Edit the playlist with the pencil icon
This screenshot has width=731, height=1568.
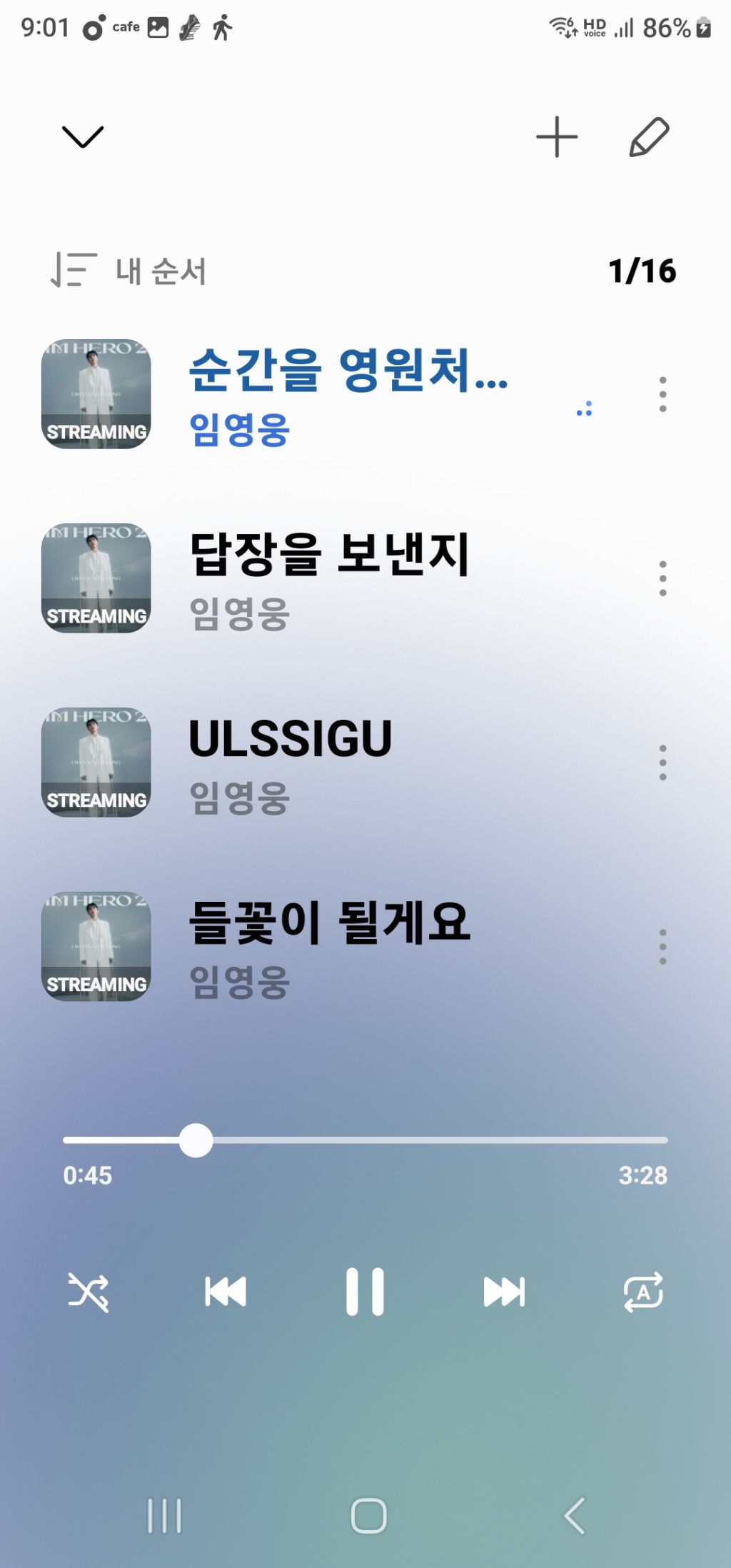click(649, 137)
